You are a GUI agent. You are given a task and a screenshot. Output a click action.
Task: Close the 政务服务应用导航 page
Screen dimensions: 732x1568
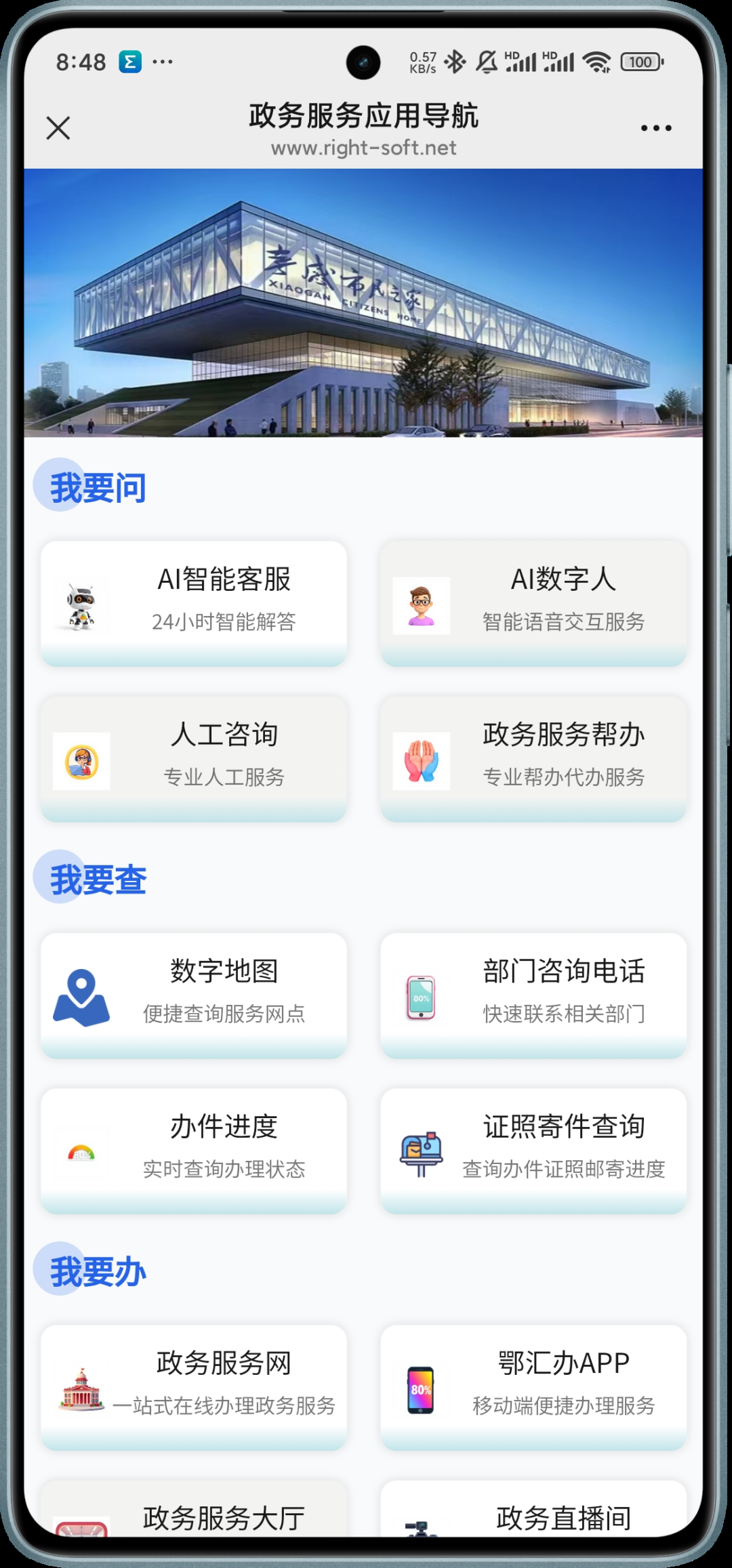(58, 127)
